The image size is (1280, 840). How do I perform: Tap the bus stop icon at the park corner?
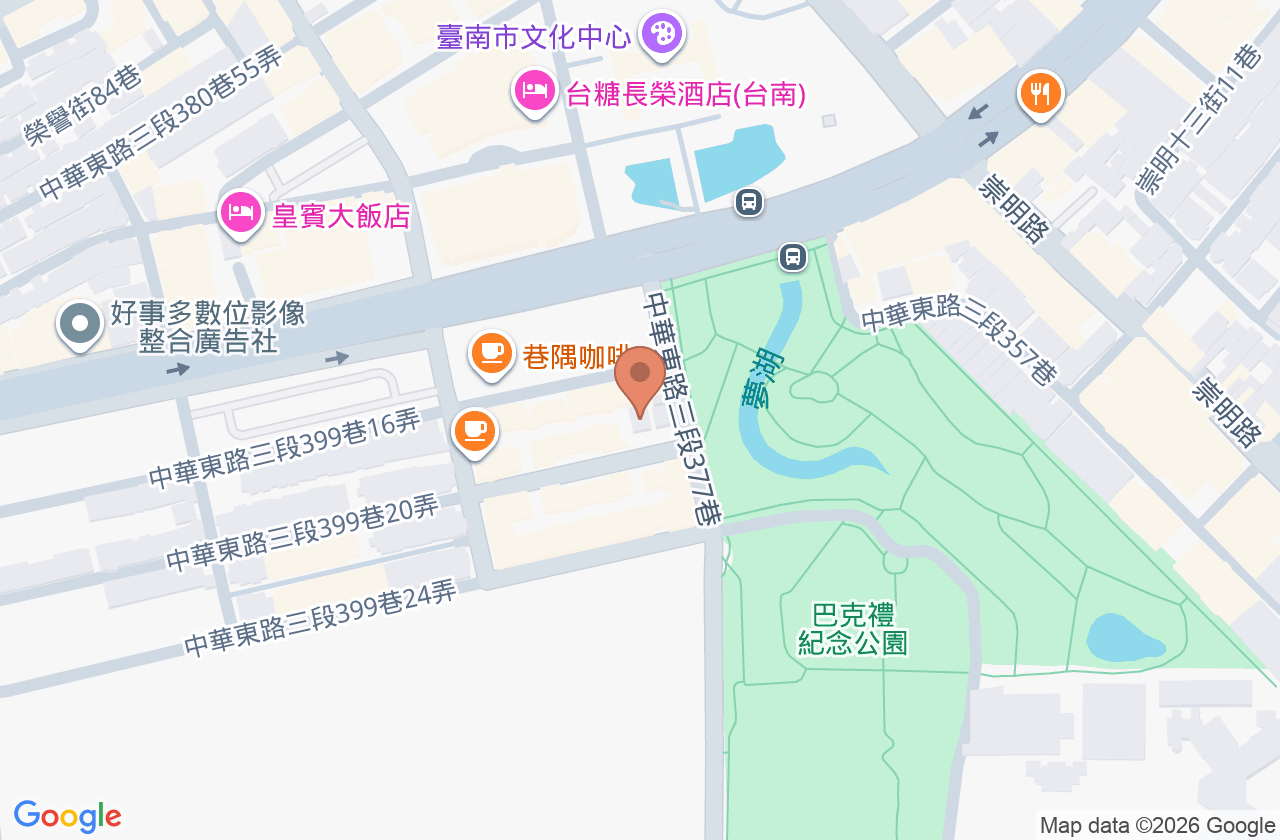793,256
